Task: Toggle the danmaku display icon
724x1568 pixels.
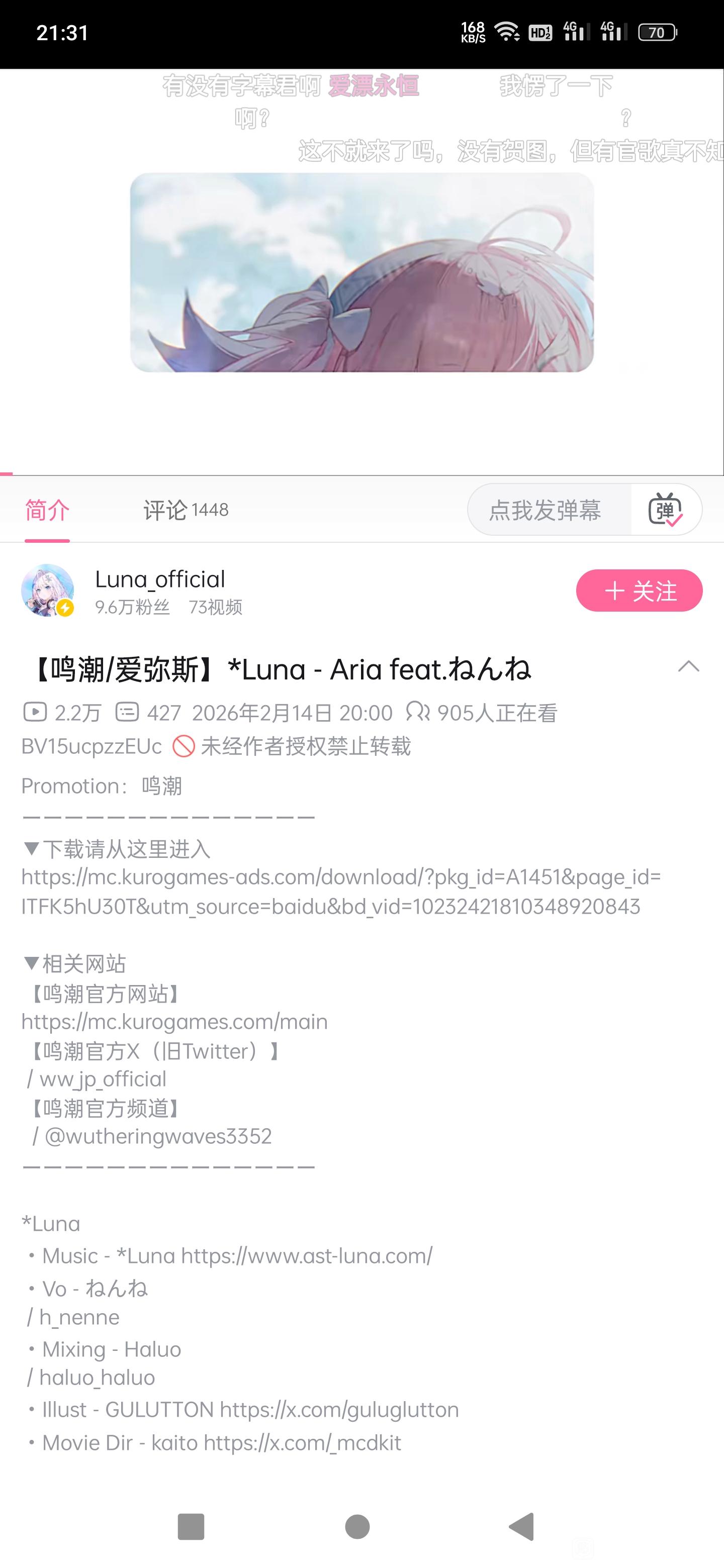Action: point(666,510)
